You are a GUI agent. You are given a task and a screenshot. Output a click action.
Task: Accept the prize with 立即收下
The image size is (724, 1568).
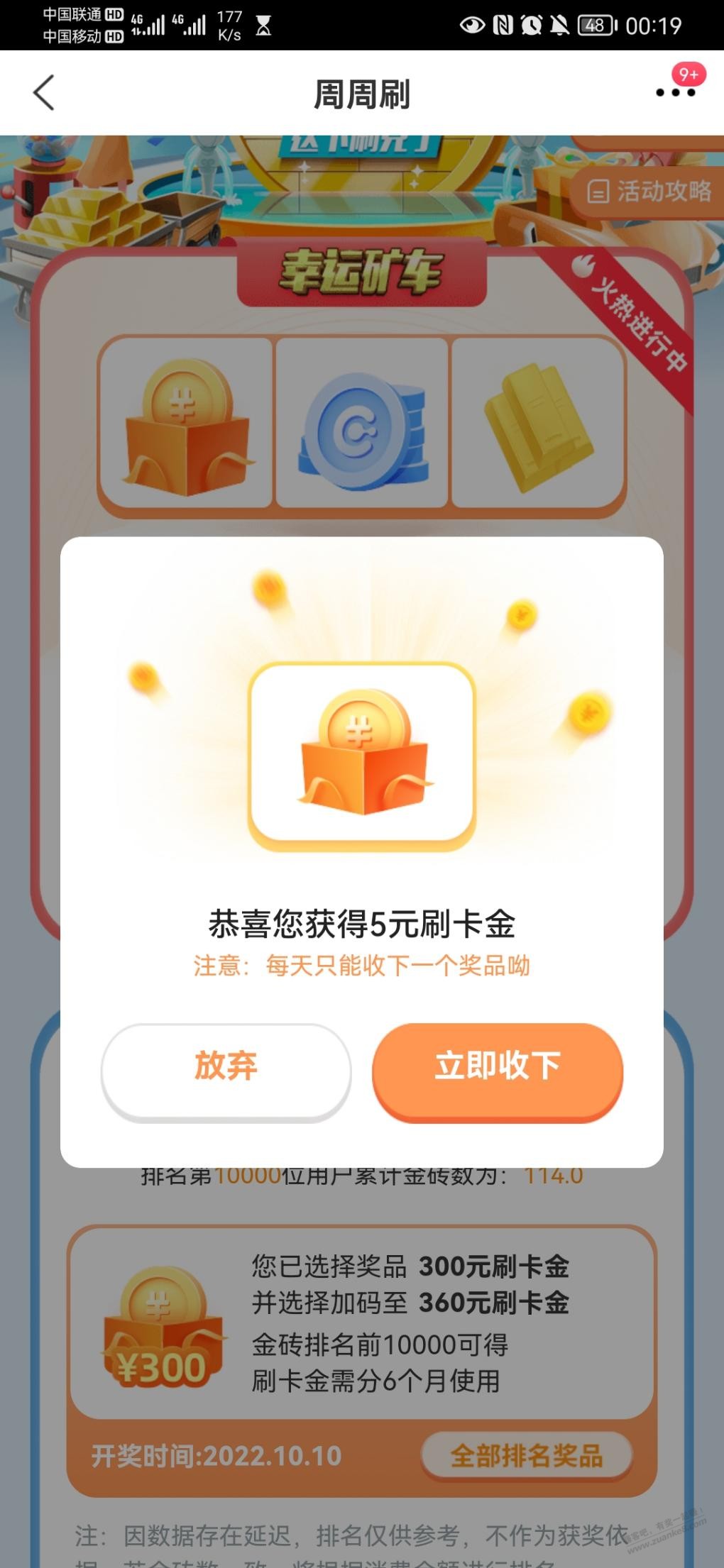[497, 1066]
